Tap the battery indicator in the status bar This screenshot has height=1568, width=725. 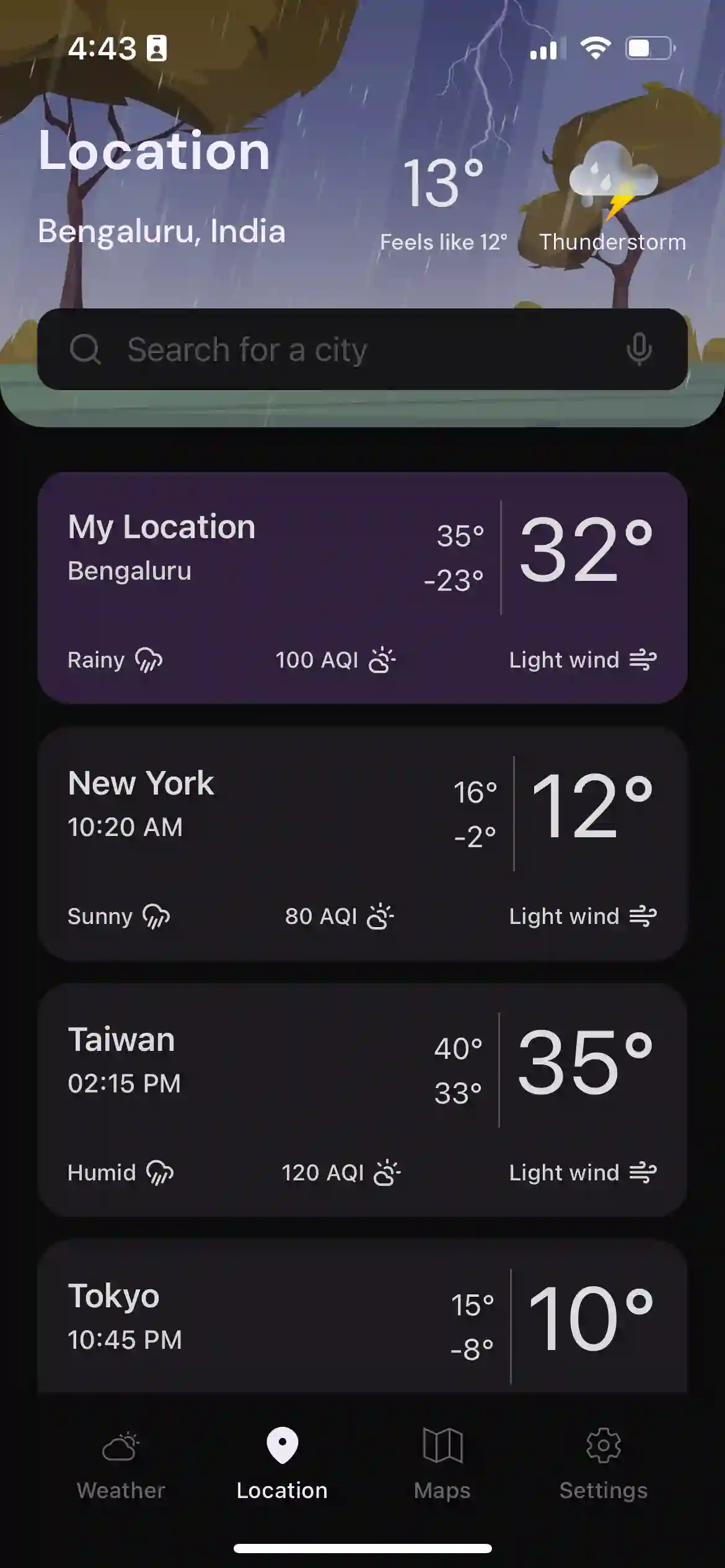point(651,49)
